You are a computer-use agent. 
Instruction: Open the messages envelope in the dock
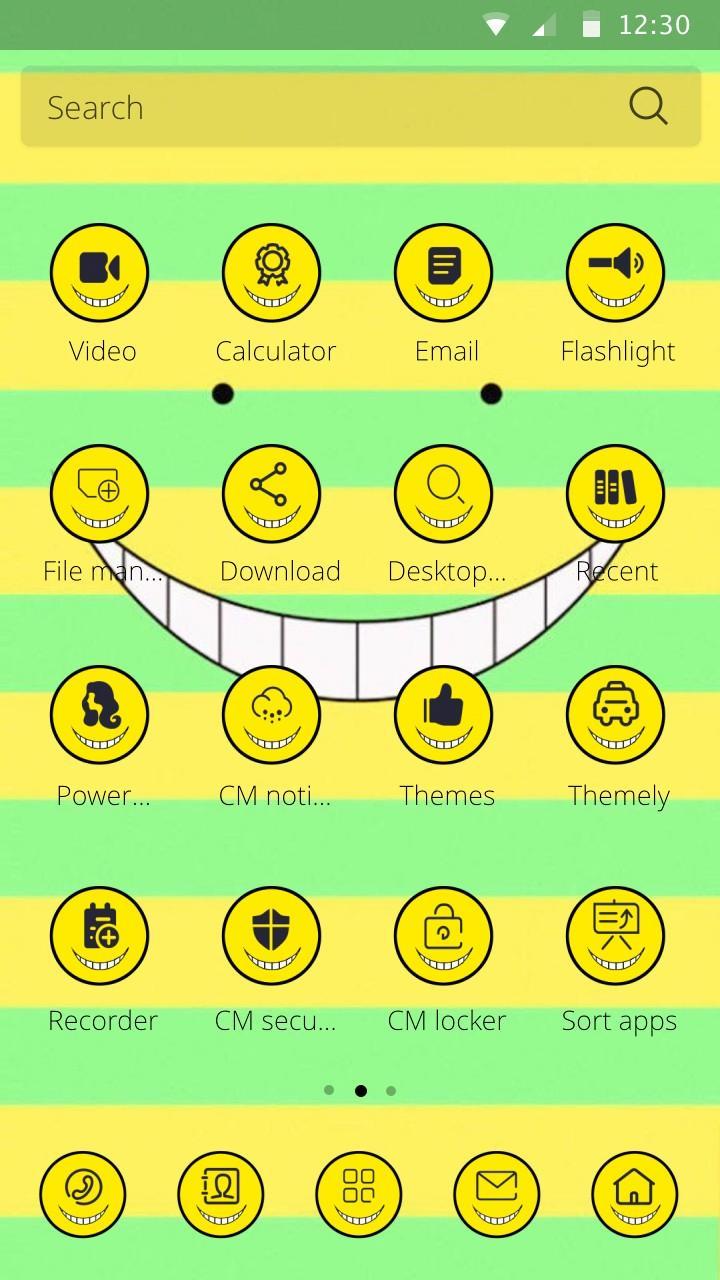(497, 1195)
